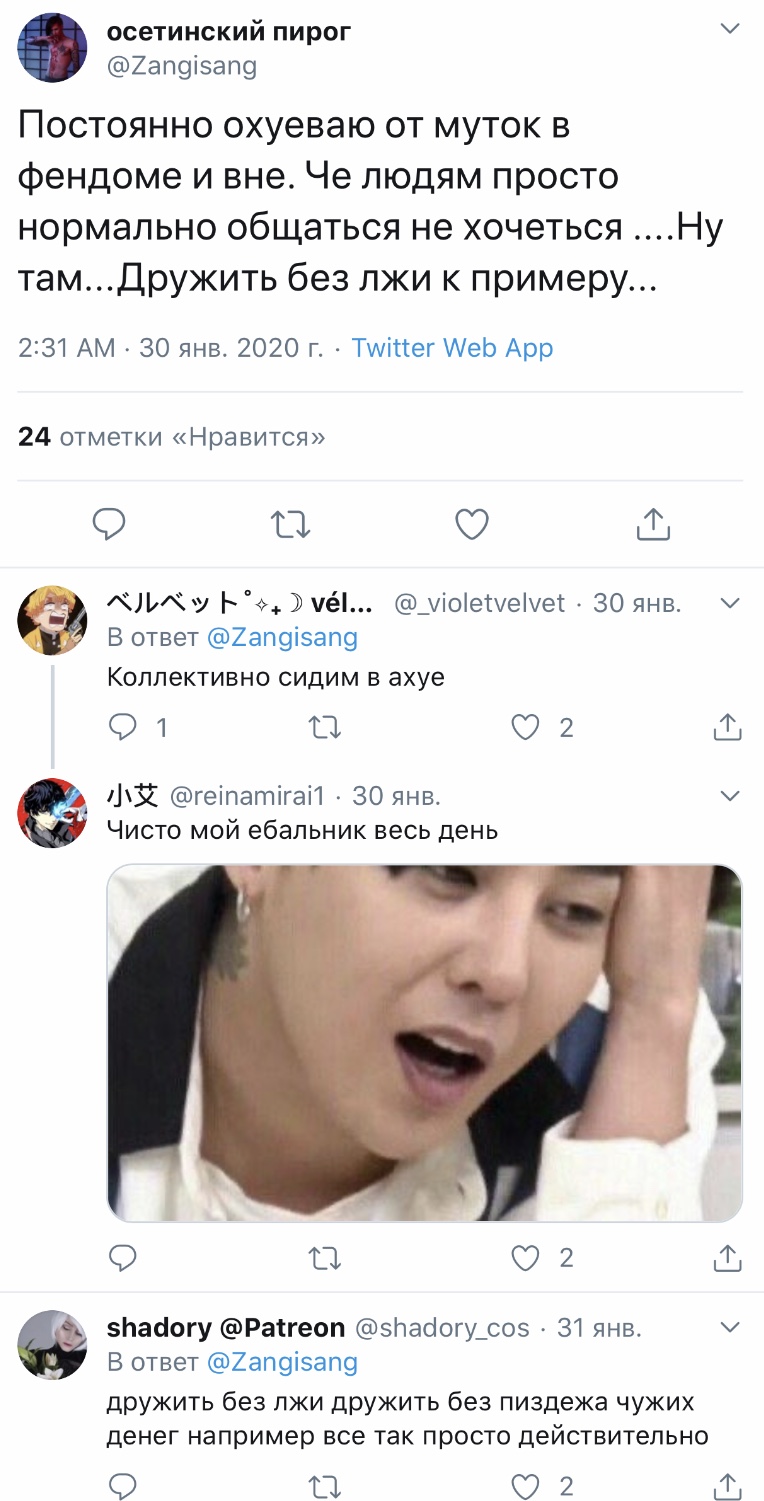Open the @Zangisang link in _violetvelvet's reply

pyautogui.click(x=282, y=637)
